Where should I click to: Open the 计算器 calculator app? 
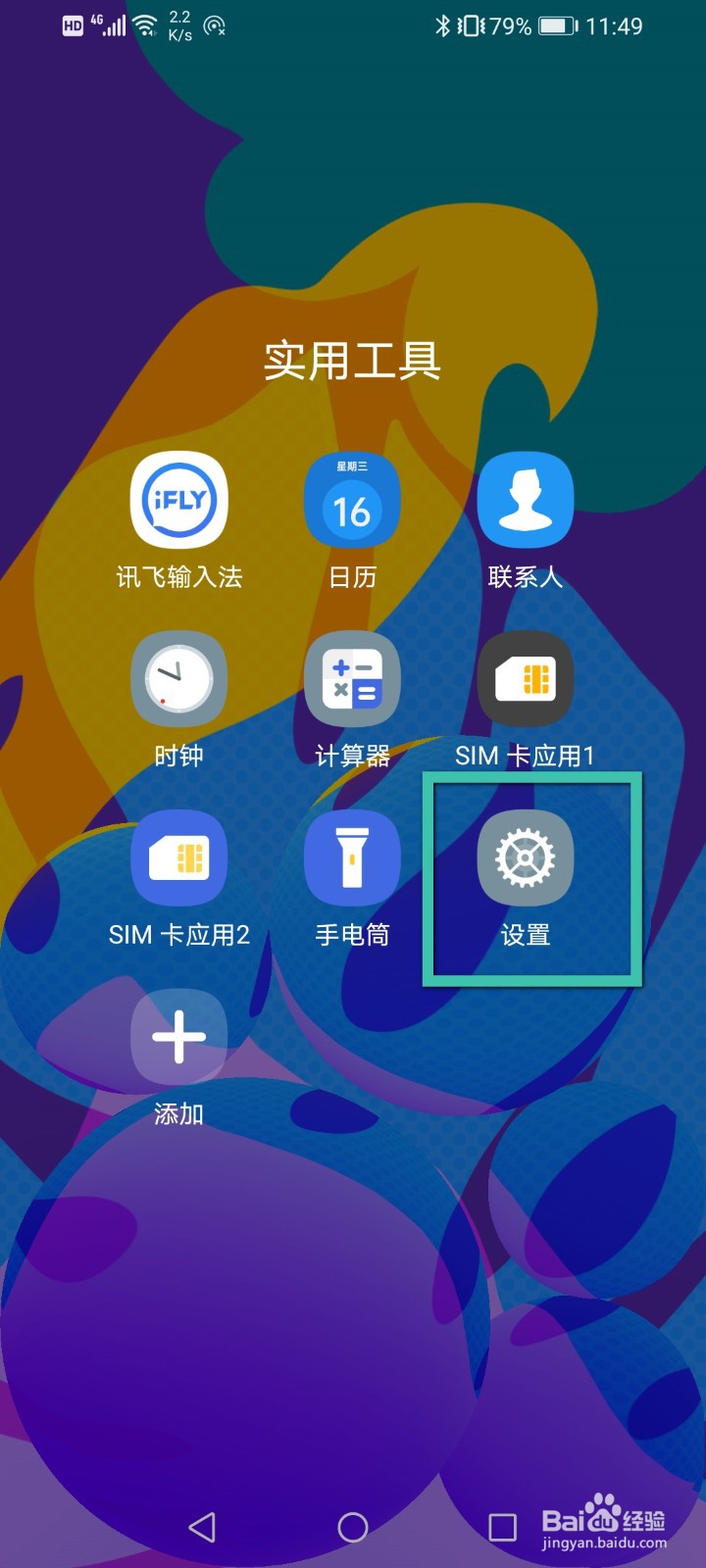click(353, 679)
